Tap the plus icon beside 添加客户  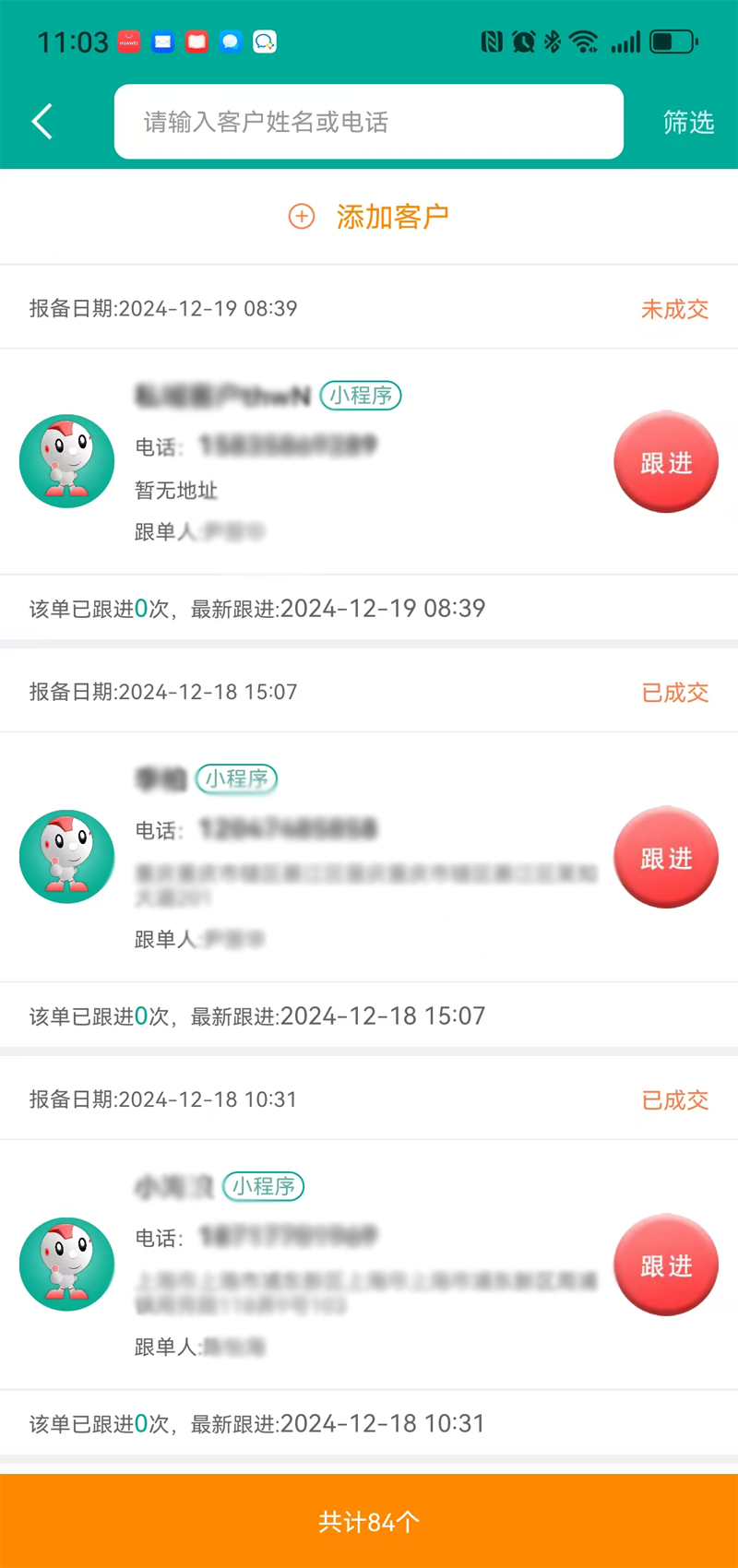pyautogui.click(x=301, y=217)
